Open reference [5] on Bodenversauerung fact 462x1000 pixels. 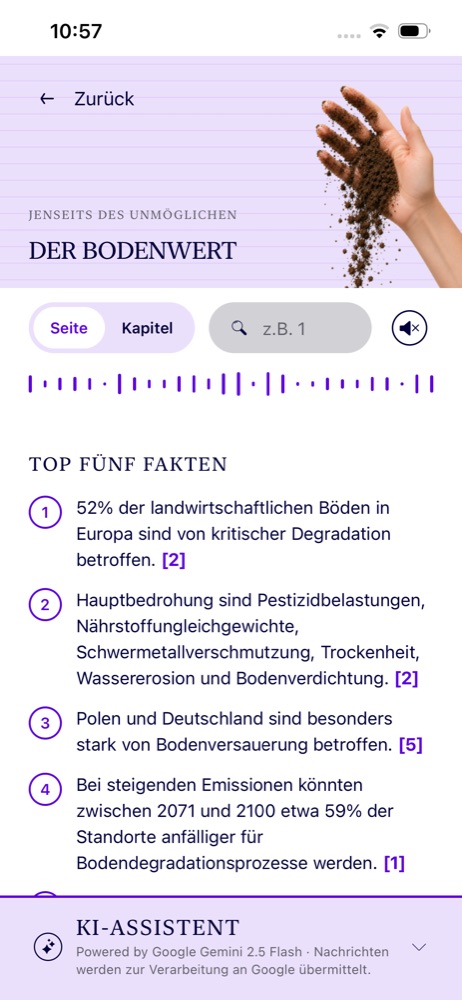(411, 745)
